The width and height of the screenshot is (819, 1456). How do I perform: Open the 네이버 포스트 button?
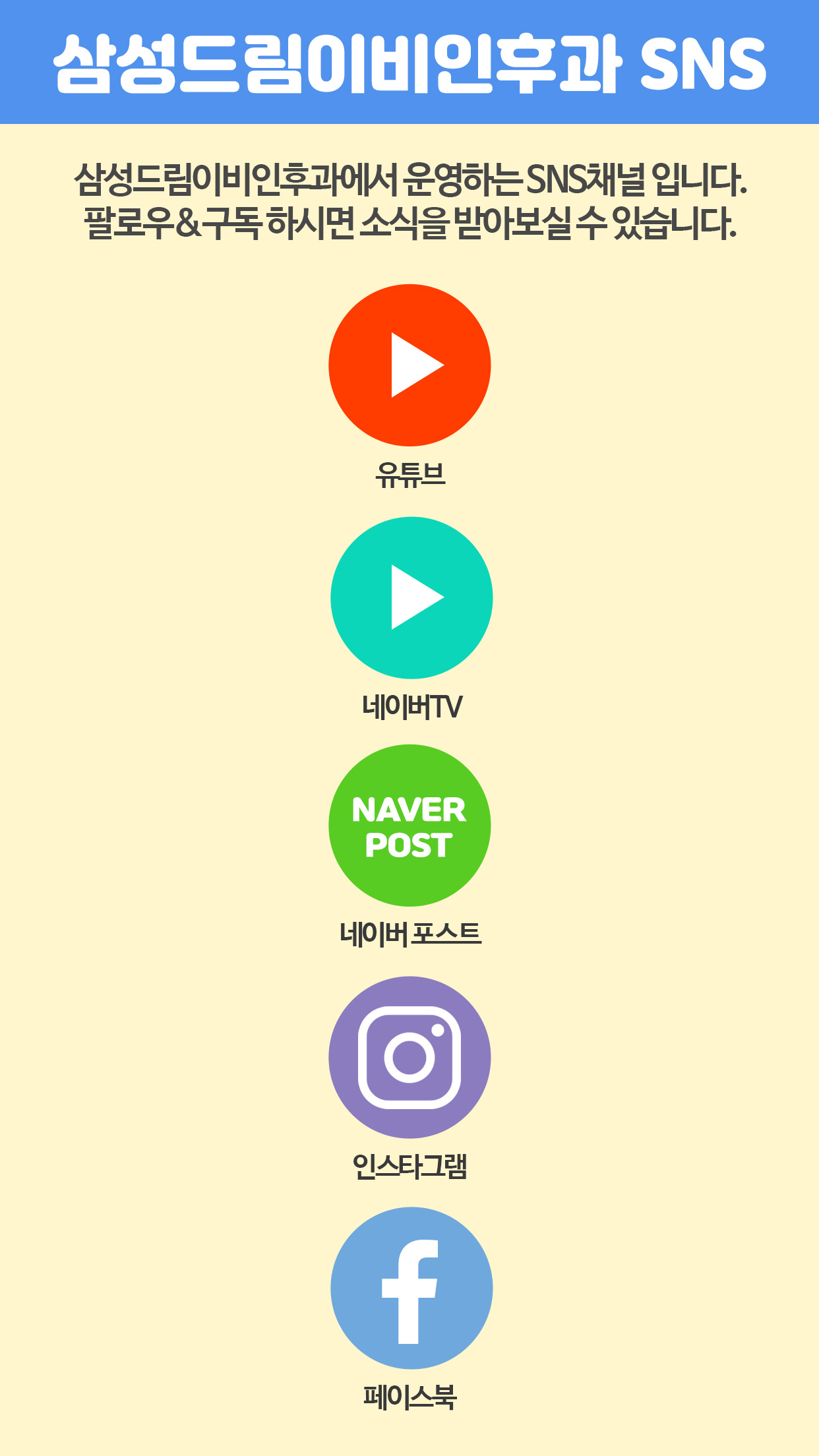409,826
